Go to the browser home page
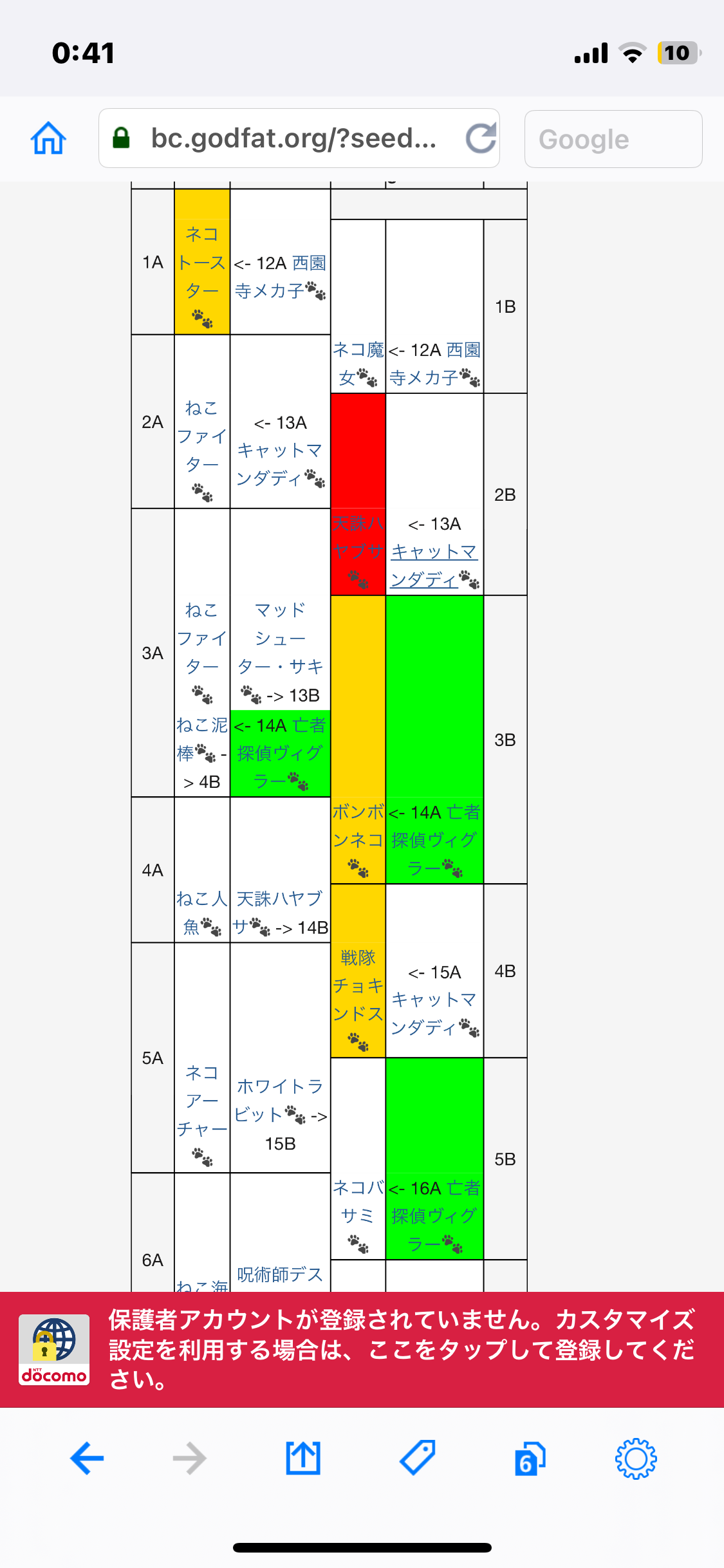Screen dimensions: 724x1568 tap(49, 138)
